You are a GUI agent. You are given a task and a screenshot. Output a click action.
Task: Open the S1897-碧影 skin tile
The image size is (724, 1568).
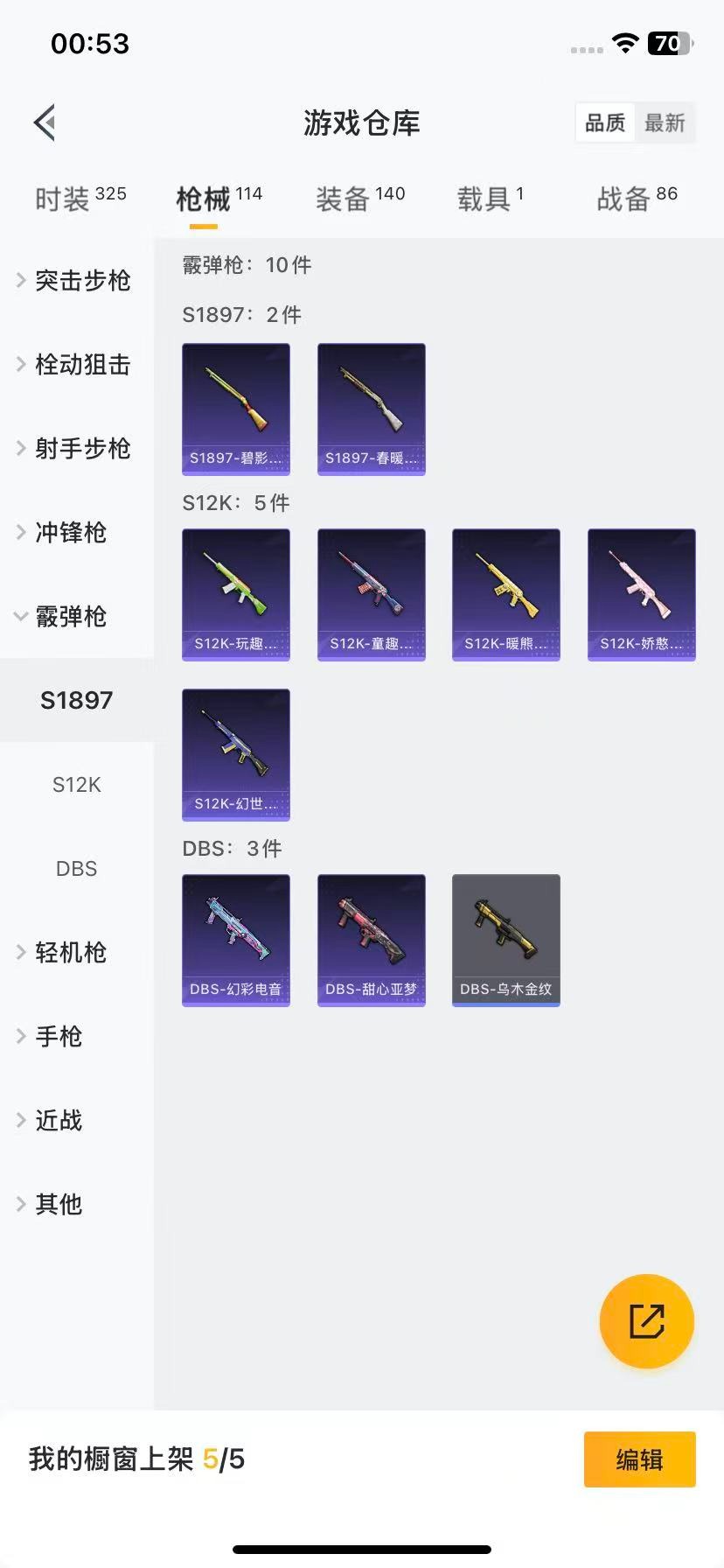[x=236, y=409]
